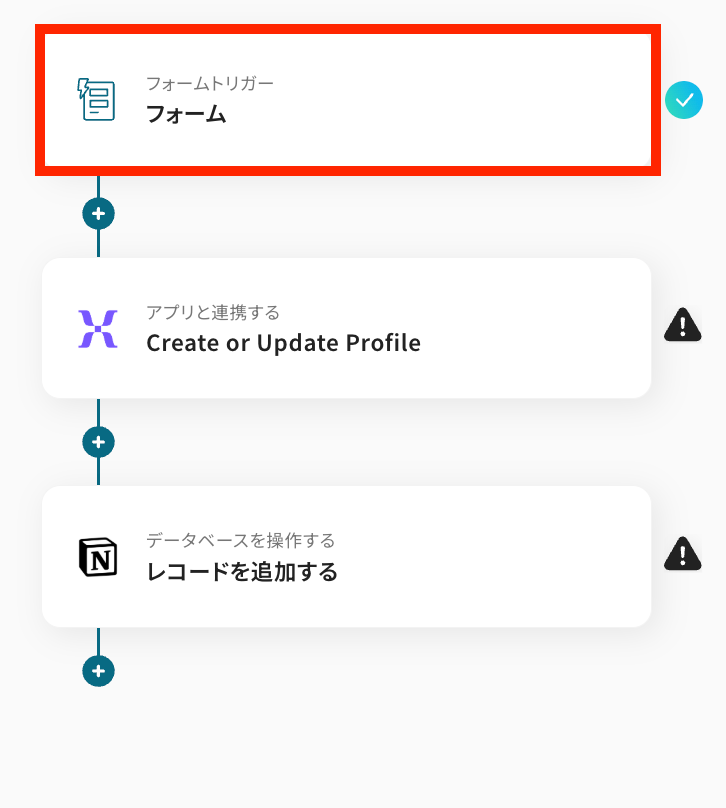Add a step below レコードを追加する
The width and height of the screenshot is (726, 808).
(x=98, y=670)
